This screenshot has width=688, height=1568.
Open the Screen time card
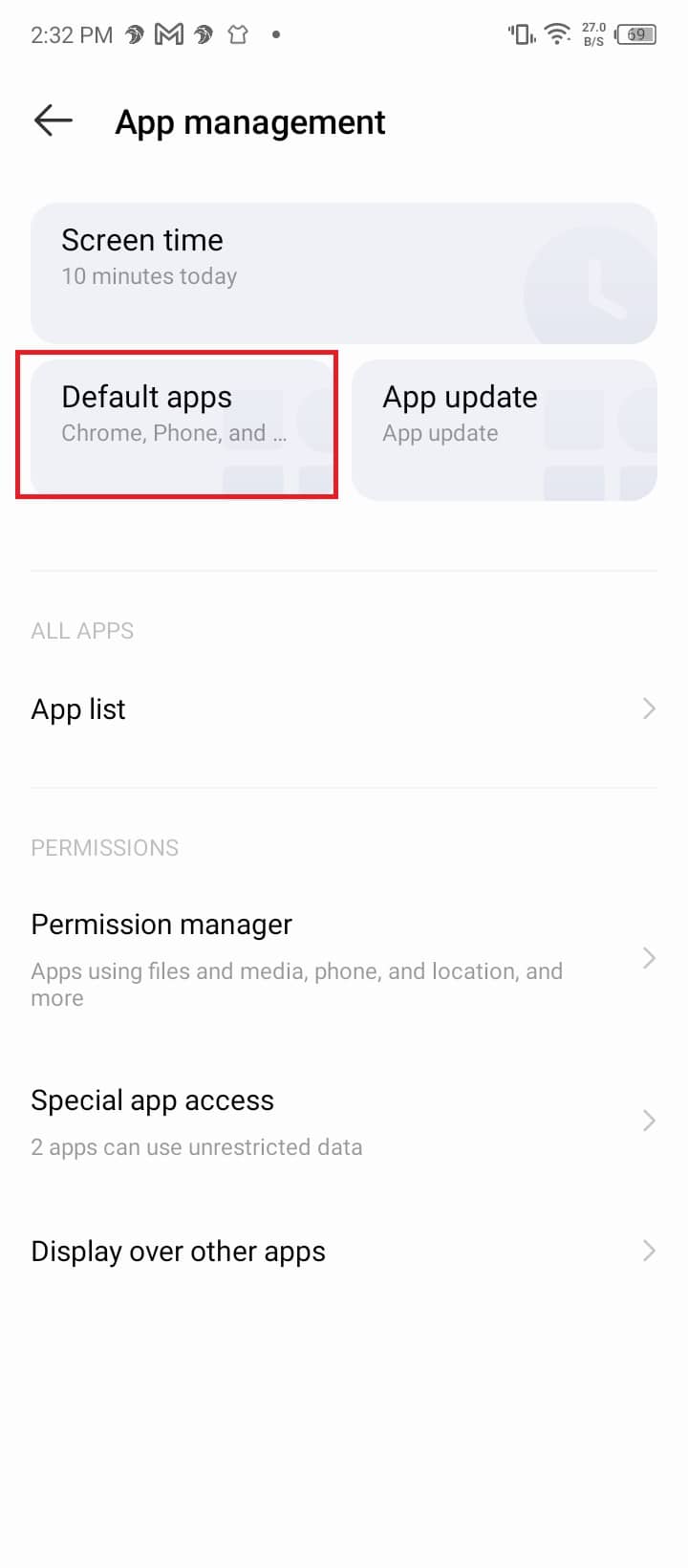pos(344,273)
